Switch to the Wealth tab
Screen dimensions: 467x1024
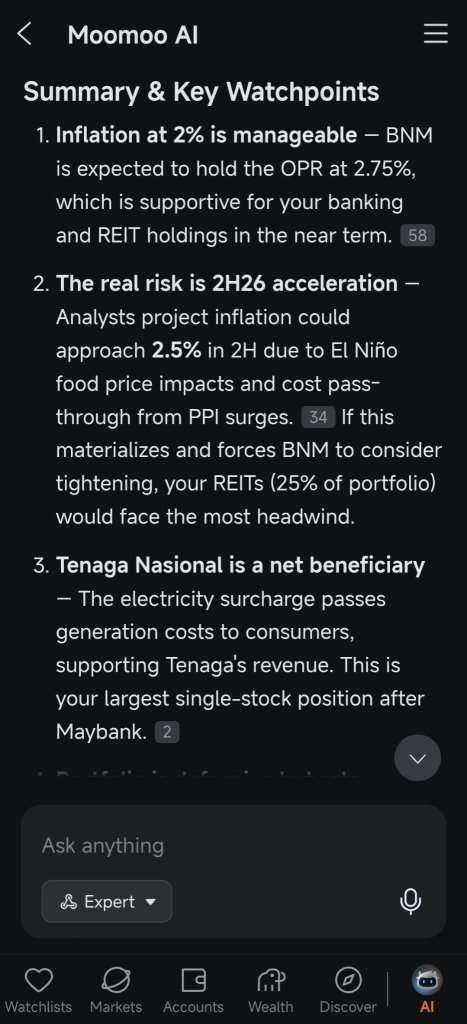coord(270,991)
